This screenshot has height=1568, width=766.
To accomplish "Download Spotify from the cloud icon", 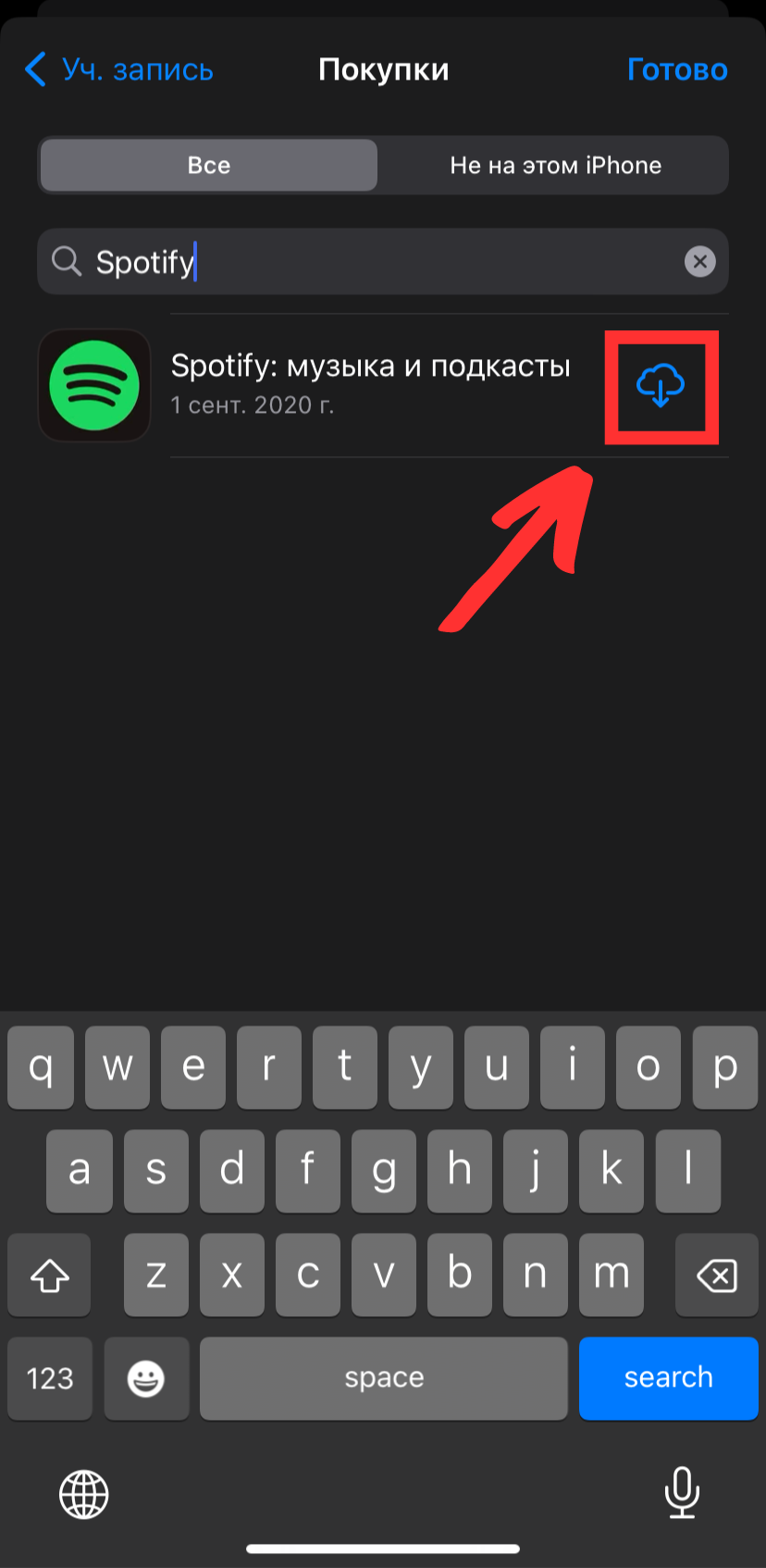I will point(661,385).
